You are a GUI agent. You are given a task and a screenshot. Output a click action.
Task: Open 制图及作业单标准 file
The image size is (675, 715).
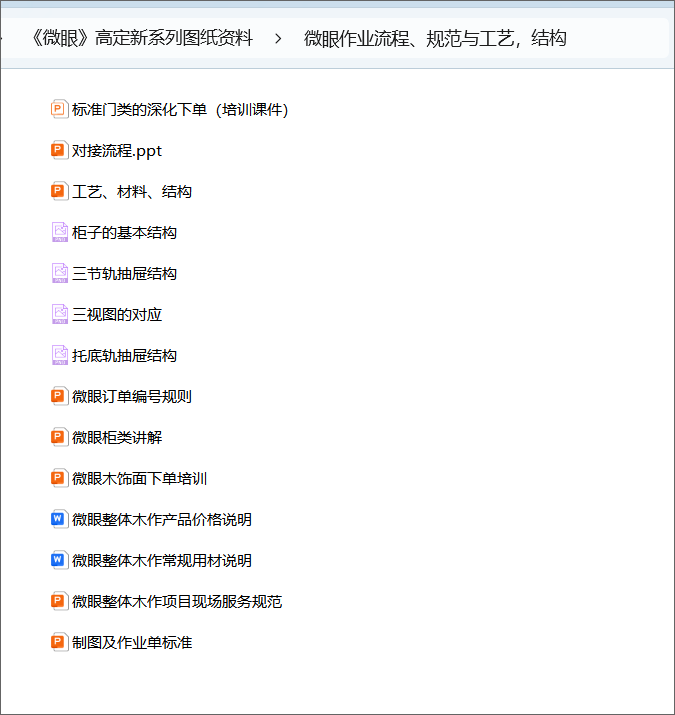131,643
